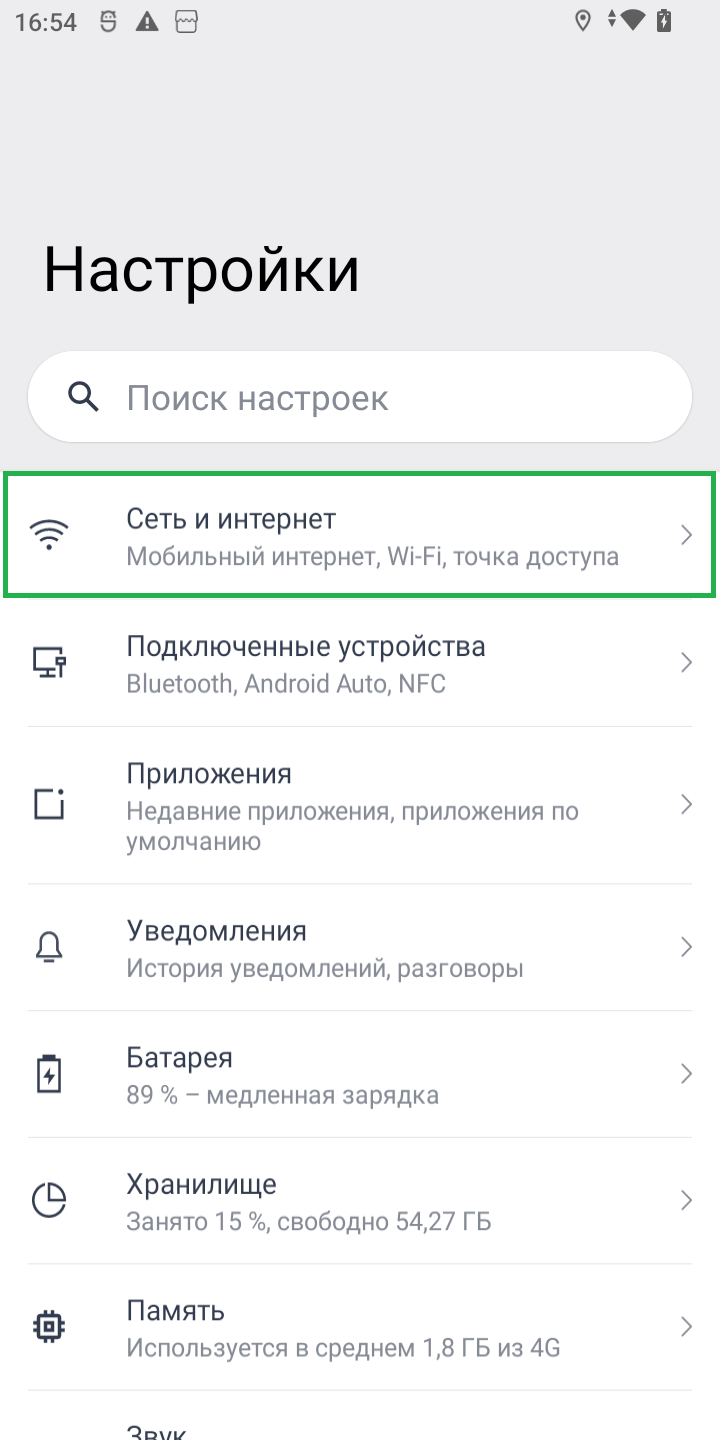Open Хранилище settings

click(x=360, y=1201)
